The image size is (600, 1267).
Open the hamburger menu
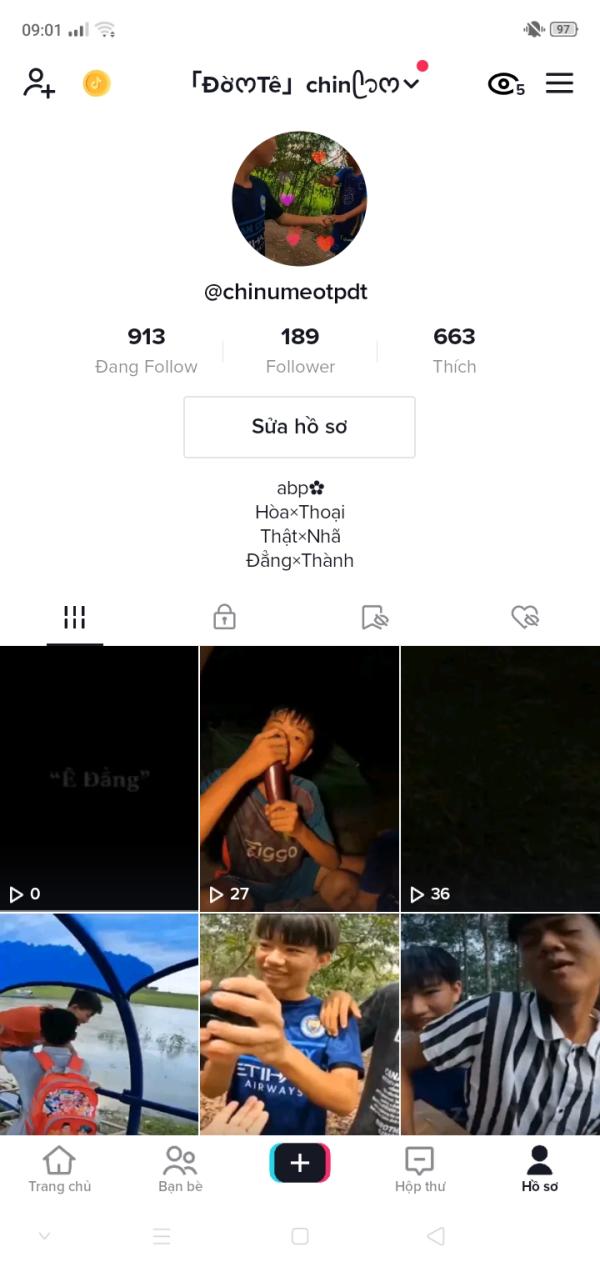tap(559, 83)
